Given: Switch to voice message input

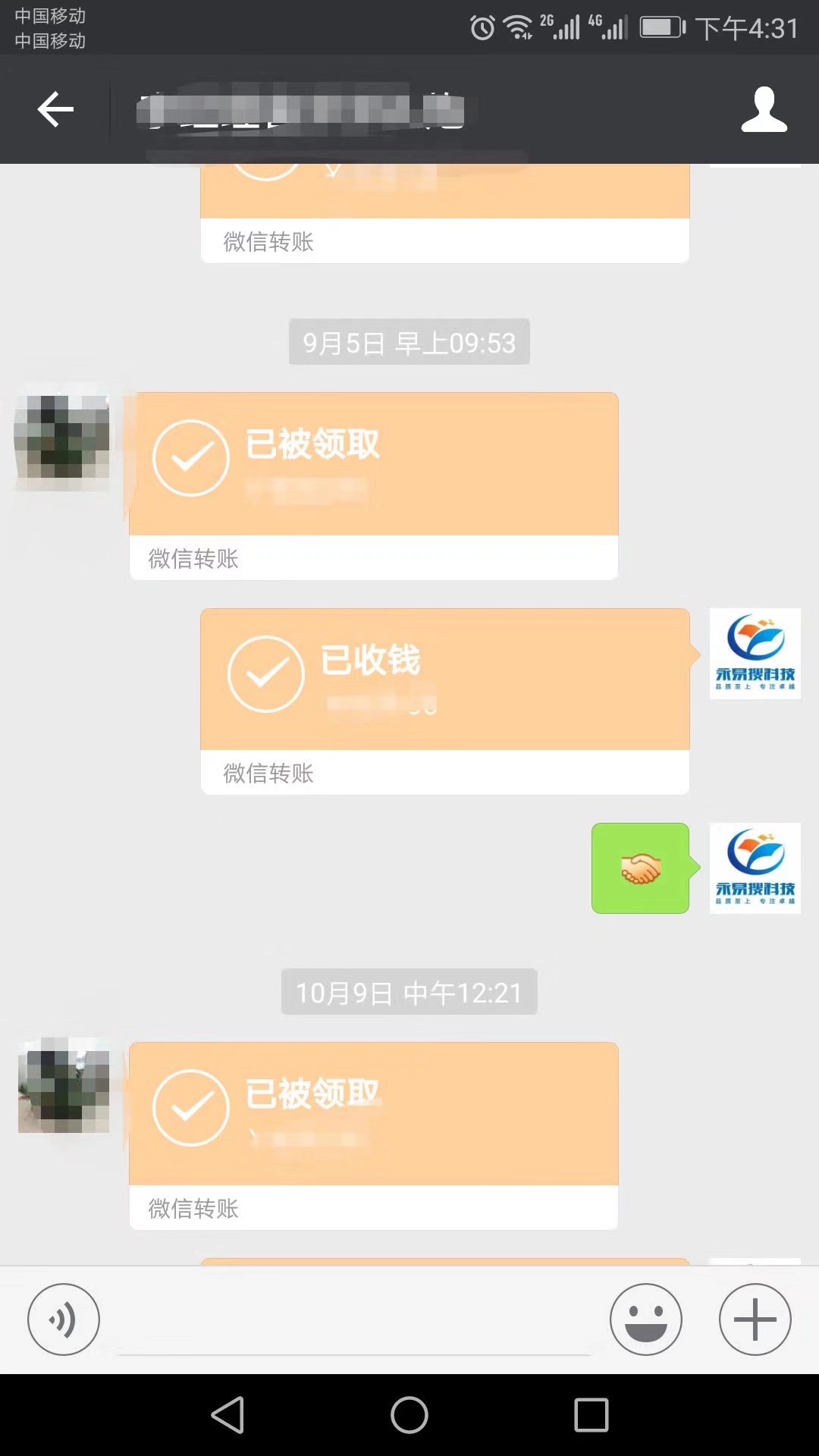Looking at the screenshot, I should click(x=64, y=1319).
